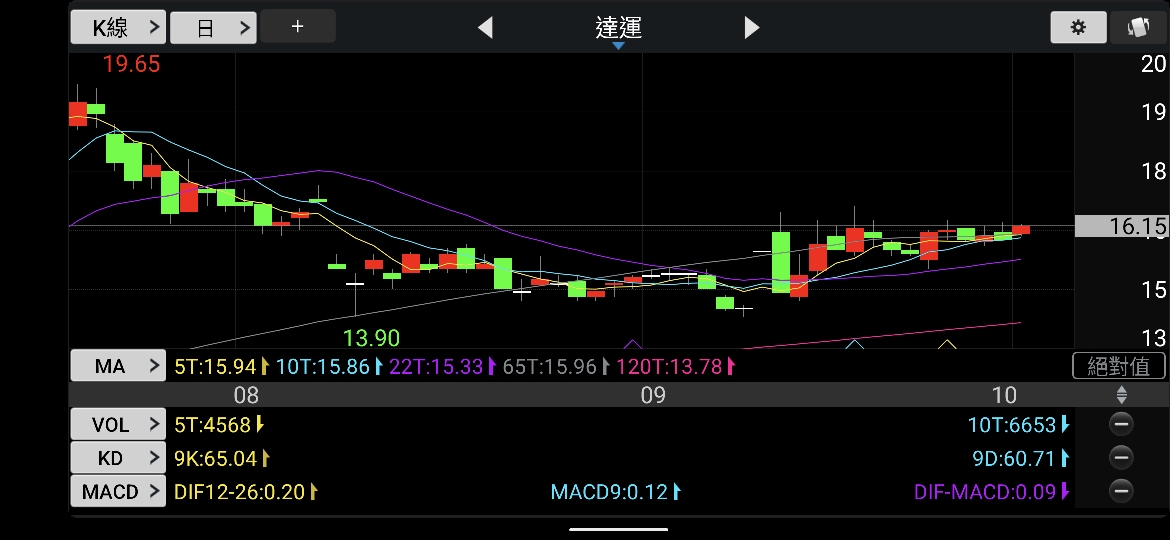Remove the KD indicator panel
The width and height of the screenshot is (1170, 540).
click(1121, 458)
